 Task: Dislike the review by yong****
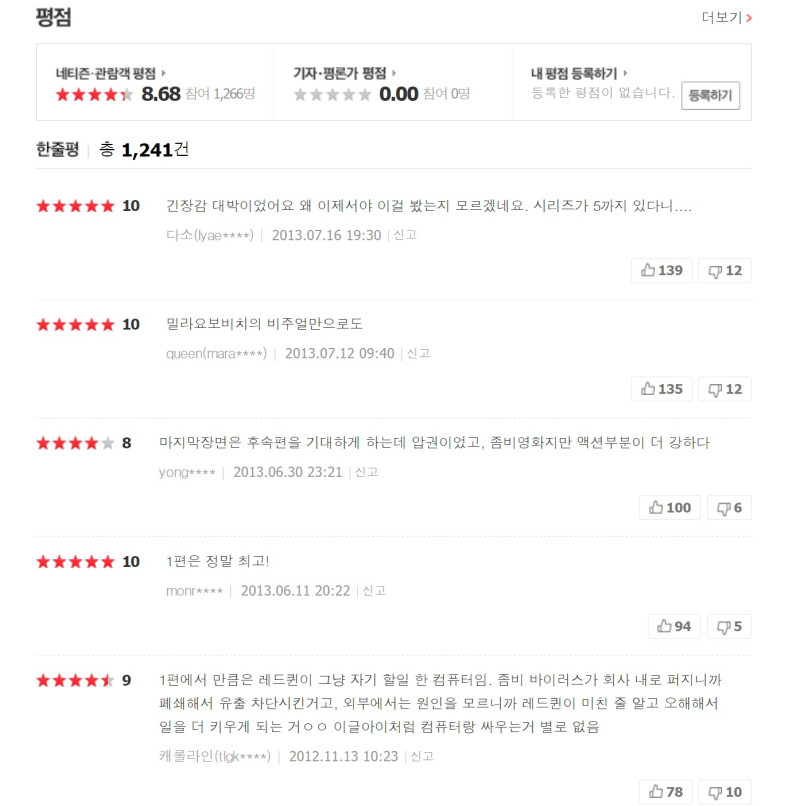pyautogui.click(x=729, y=507)
